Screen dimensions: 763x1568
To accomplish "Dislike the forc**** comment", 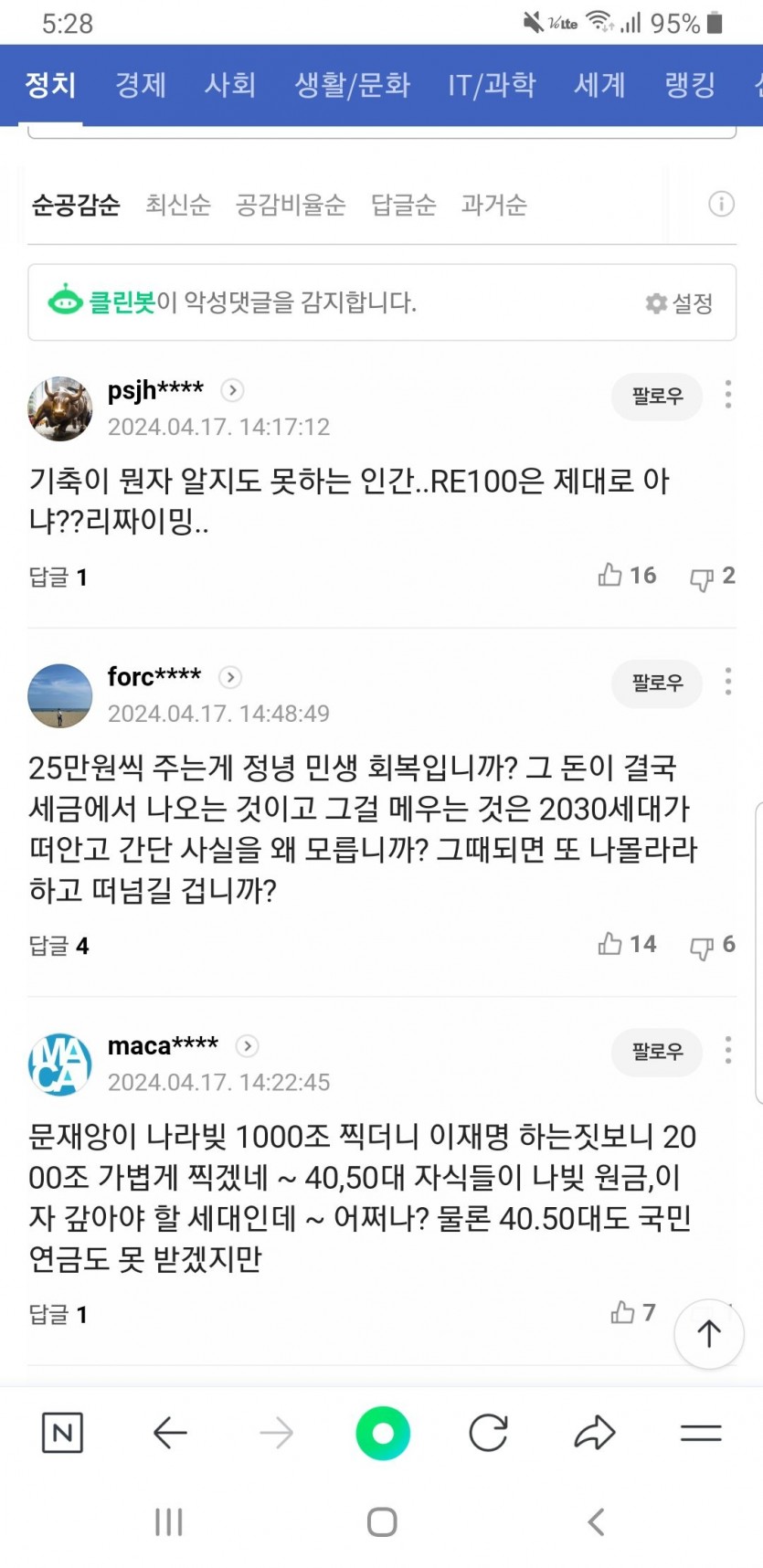I will (702, 946).
